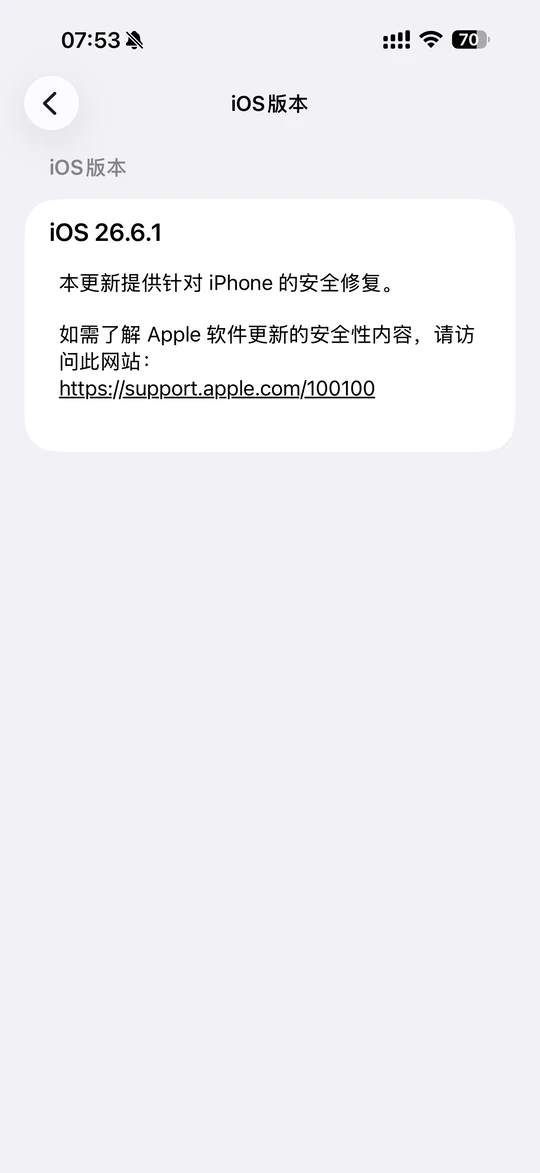This screenshot has height=1173, width=540.
Task: Open the support.apple.com/100100 link
Action: point(217,389)
